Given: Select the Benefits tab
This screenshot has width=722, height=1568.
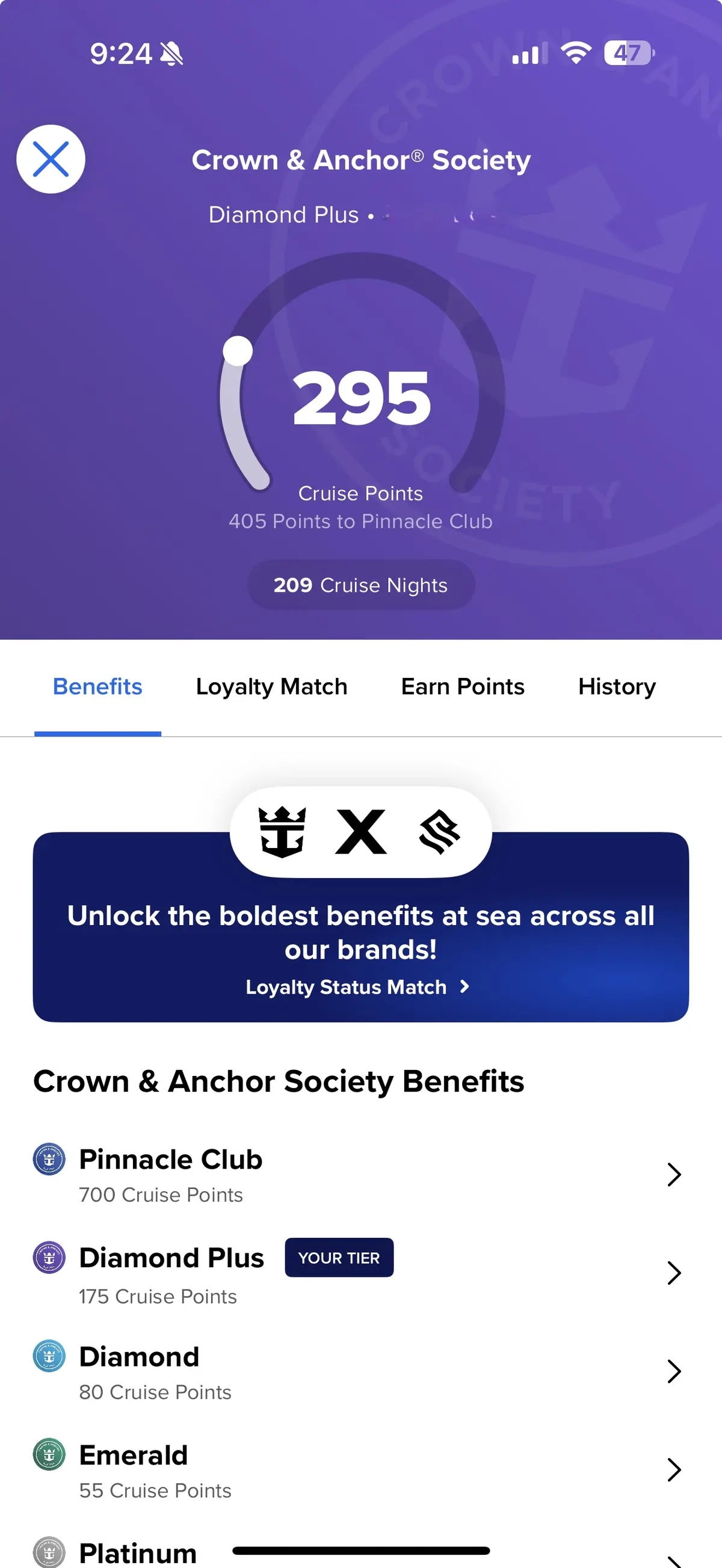Looking at the screenshot, I should coord(97,687).
